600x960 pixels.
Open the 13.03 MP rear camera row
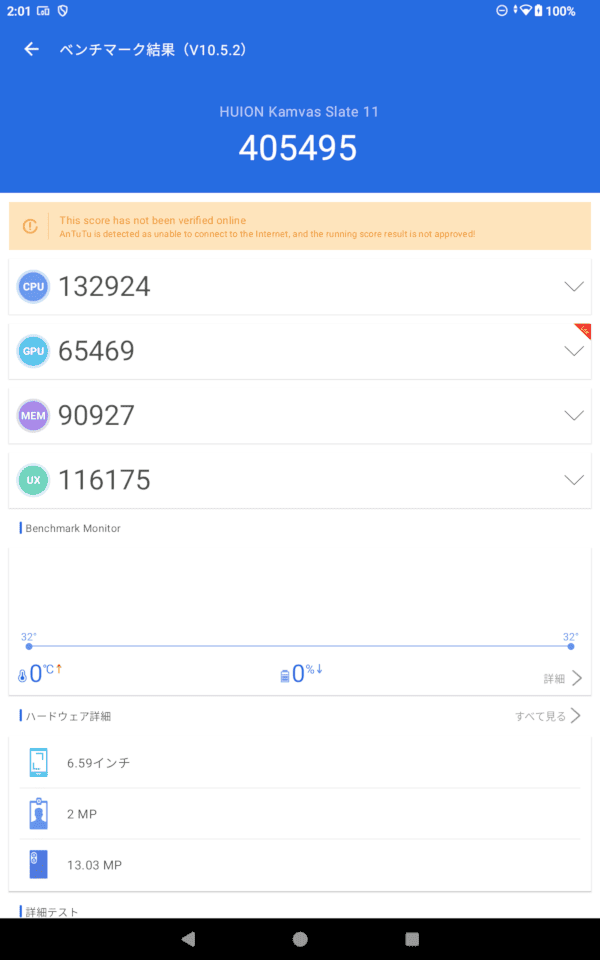click(300, 865)
